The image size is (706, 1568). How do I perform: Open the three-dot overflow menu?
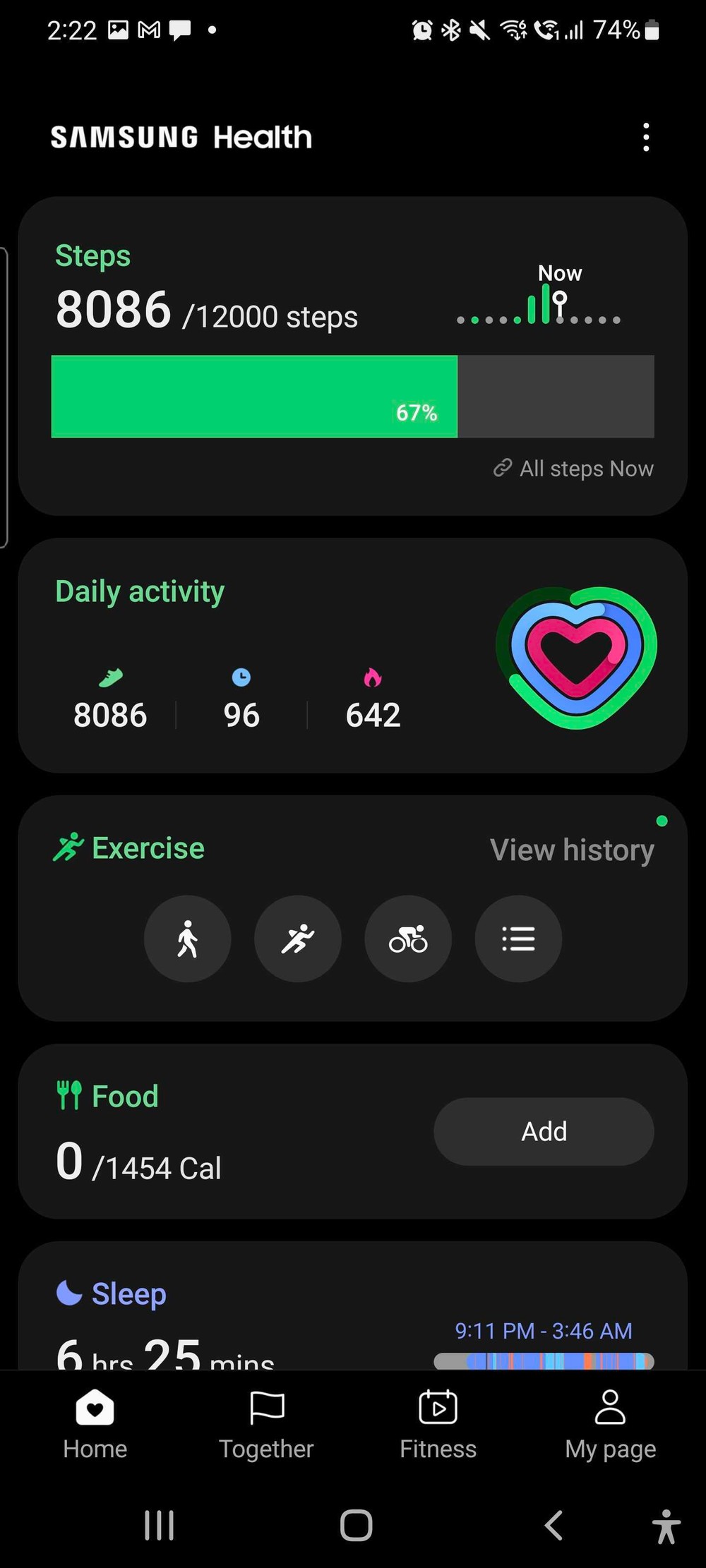coord(646,137)
